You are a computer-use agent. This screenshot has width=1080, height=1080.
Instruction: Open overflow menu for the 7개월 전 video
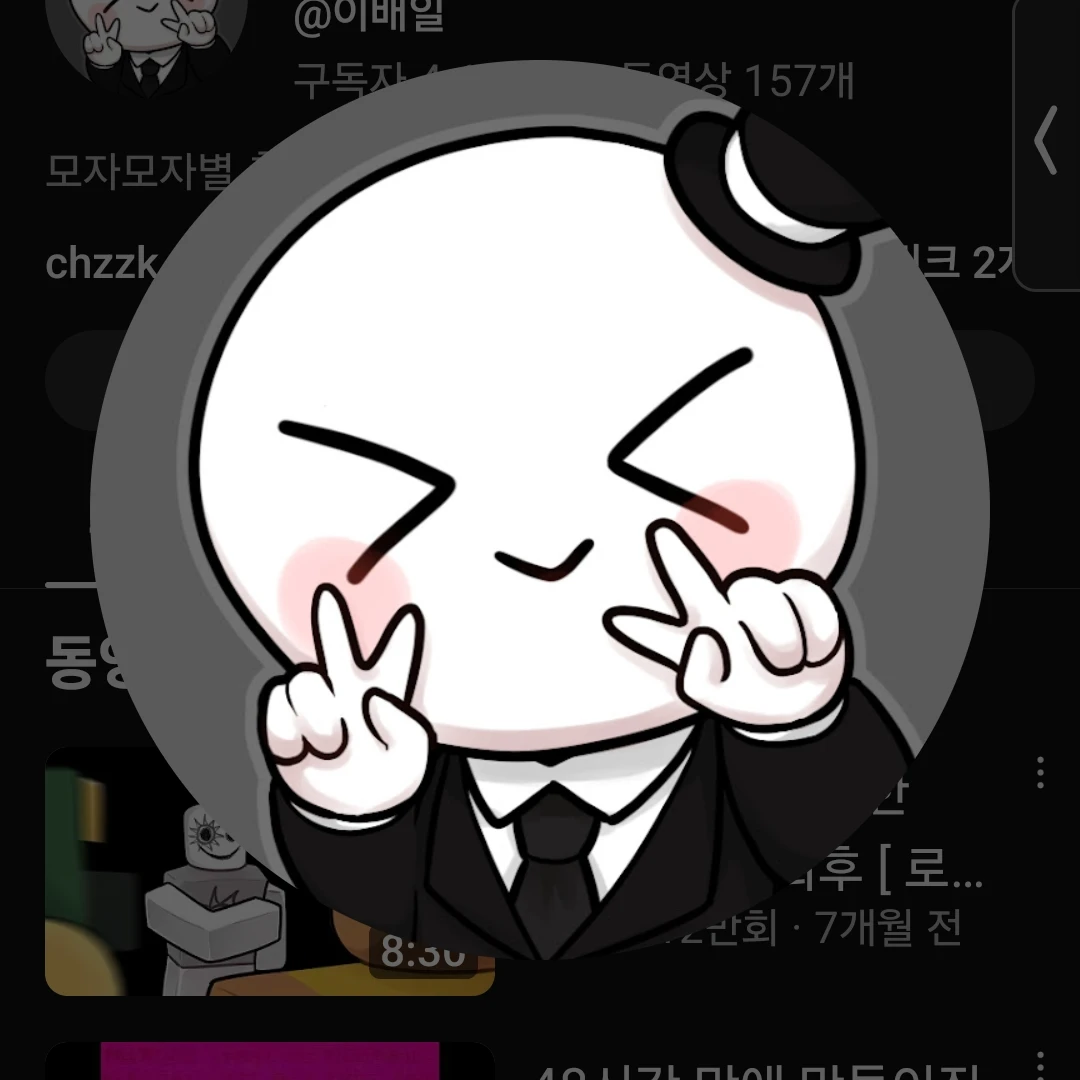(1041, 772)
